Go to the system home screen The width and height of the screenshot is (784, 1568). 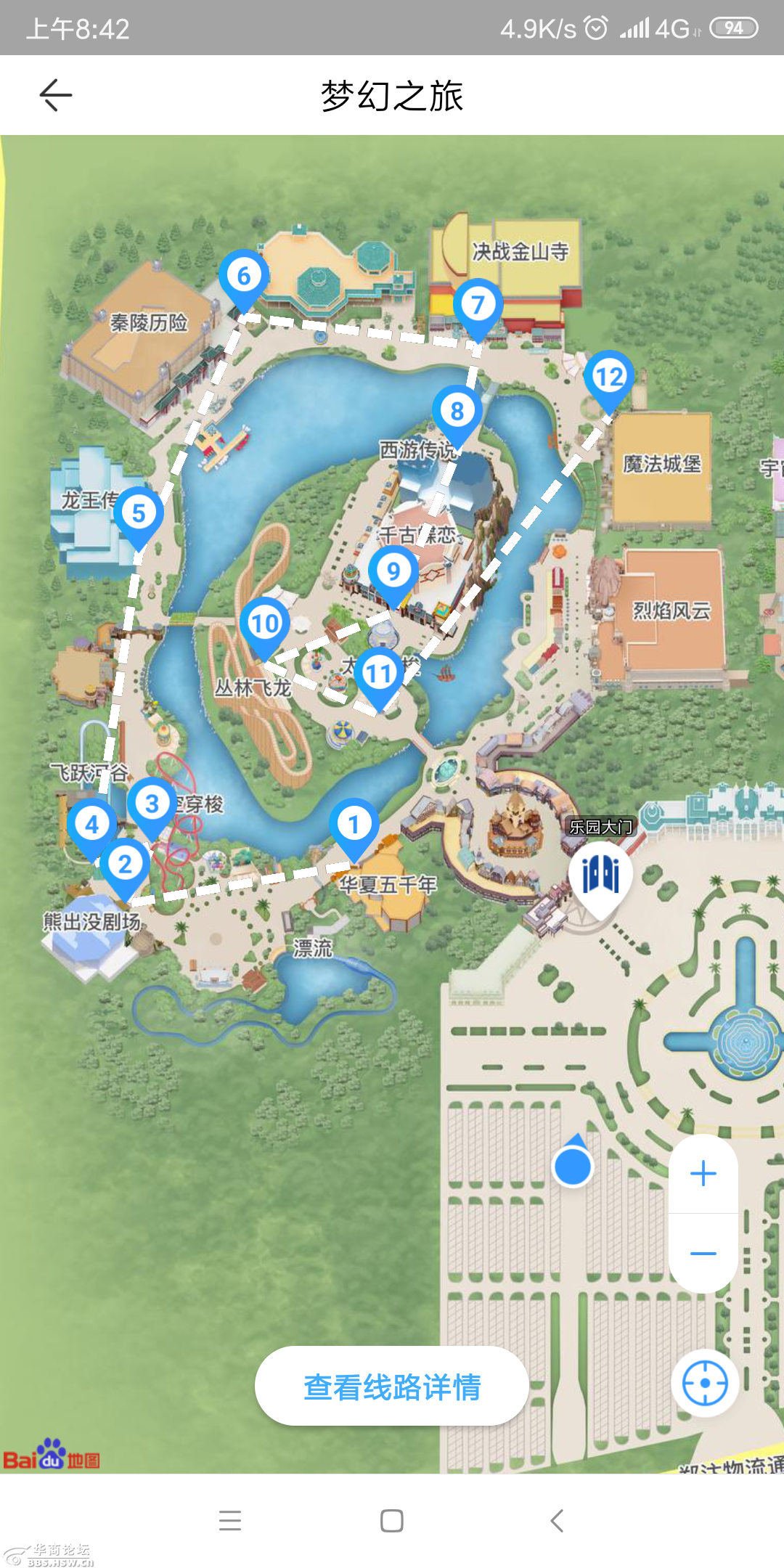(x=392, y=1520)
